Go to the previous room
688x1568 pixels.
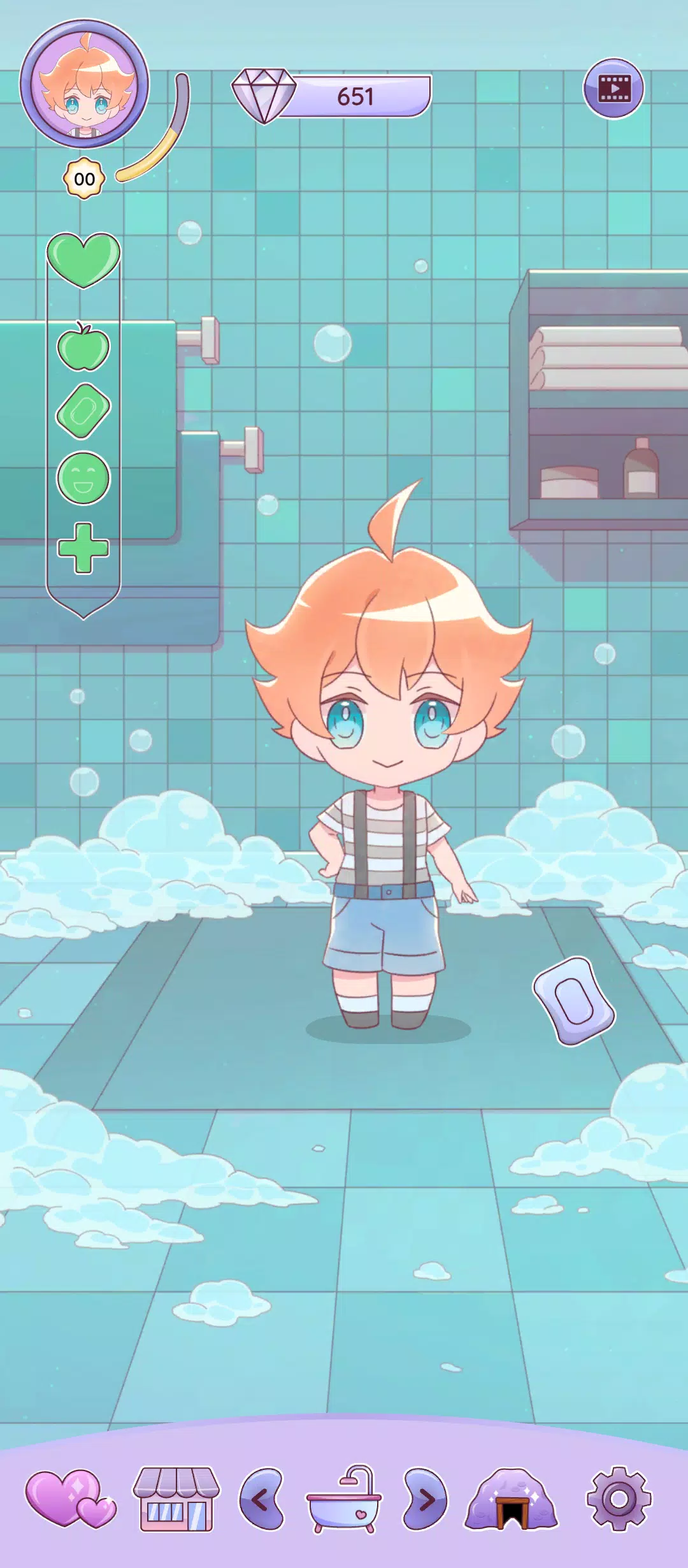click(262, 1499)
